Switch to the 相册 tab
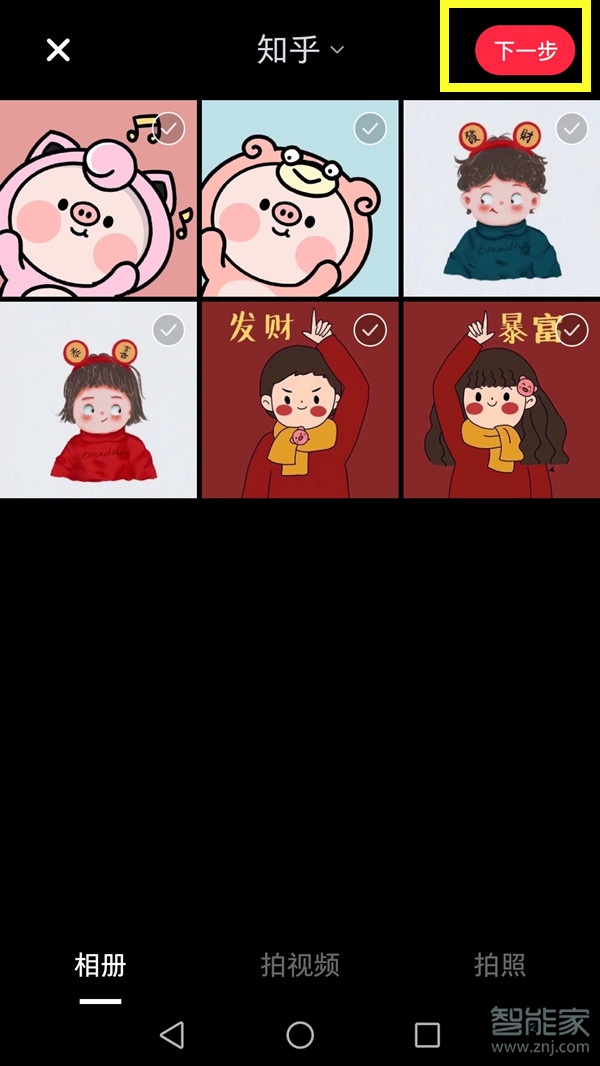The height and width of the screenshot is (1066, 600). point(100,965)
